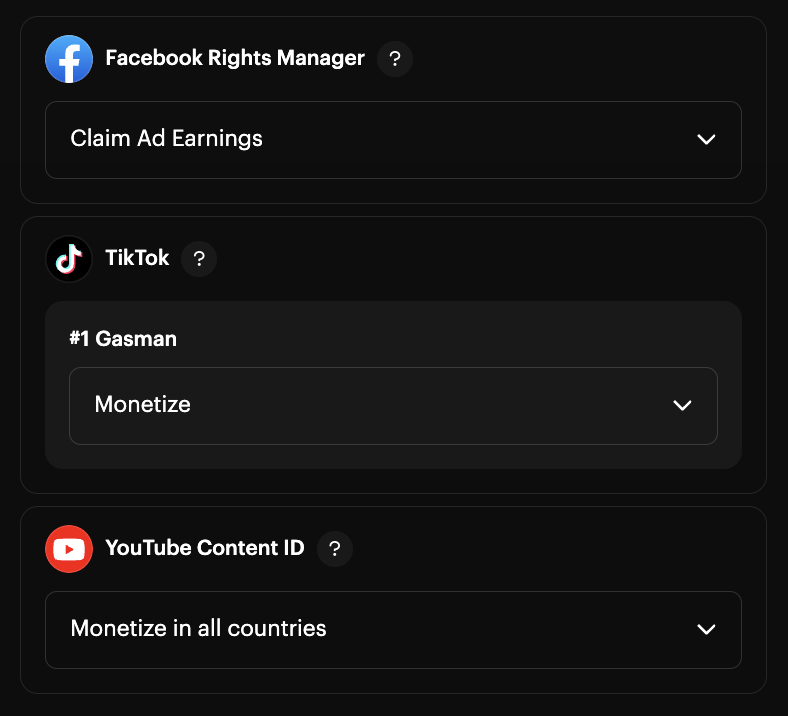
Task: Expand the Claim Ad Earnings dropdown
Action: (393, 139)
